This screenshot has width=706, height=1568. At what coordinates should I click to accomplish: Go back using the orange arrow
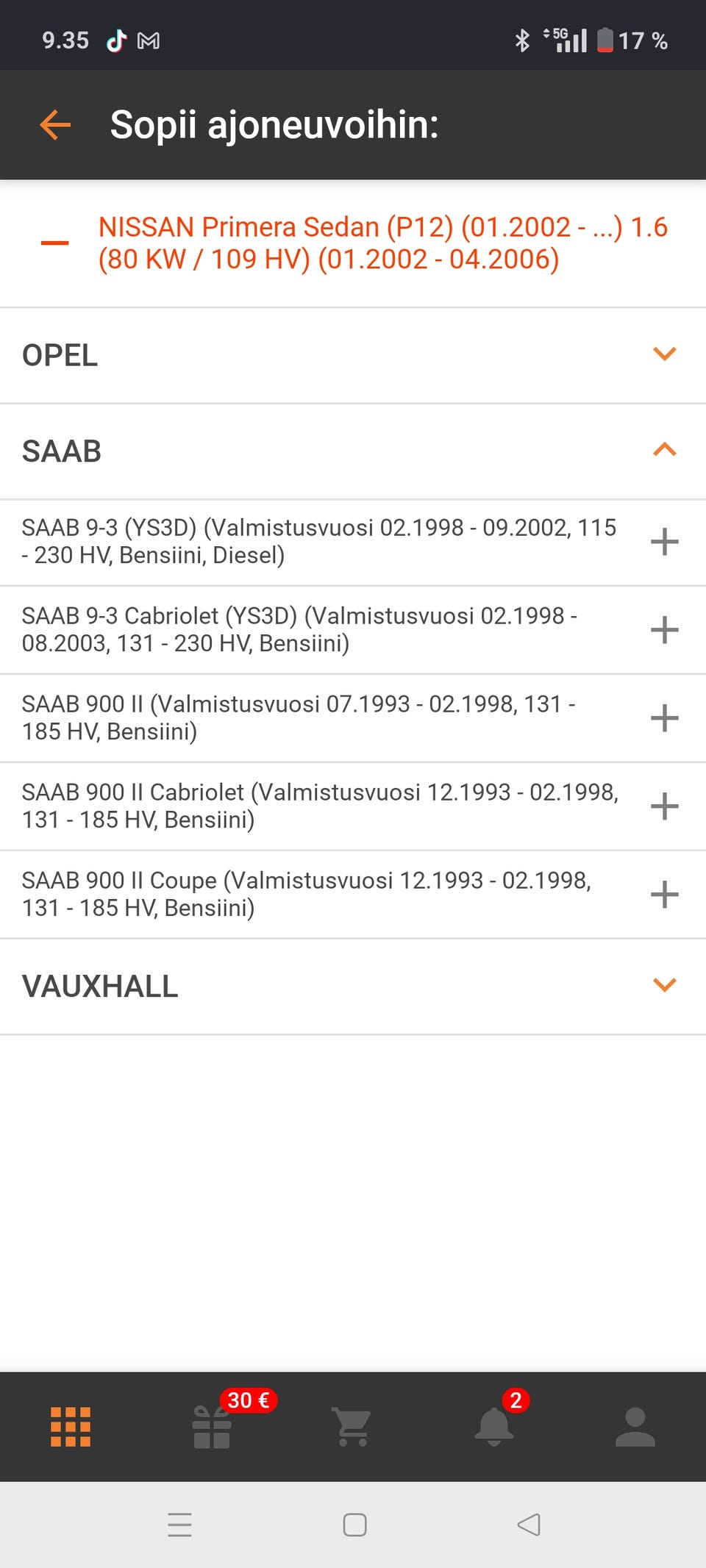point(55,125)
